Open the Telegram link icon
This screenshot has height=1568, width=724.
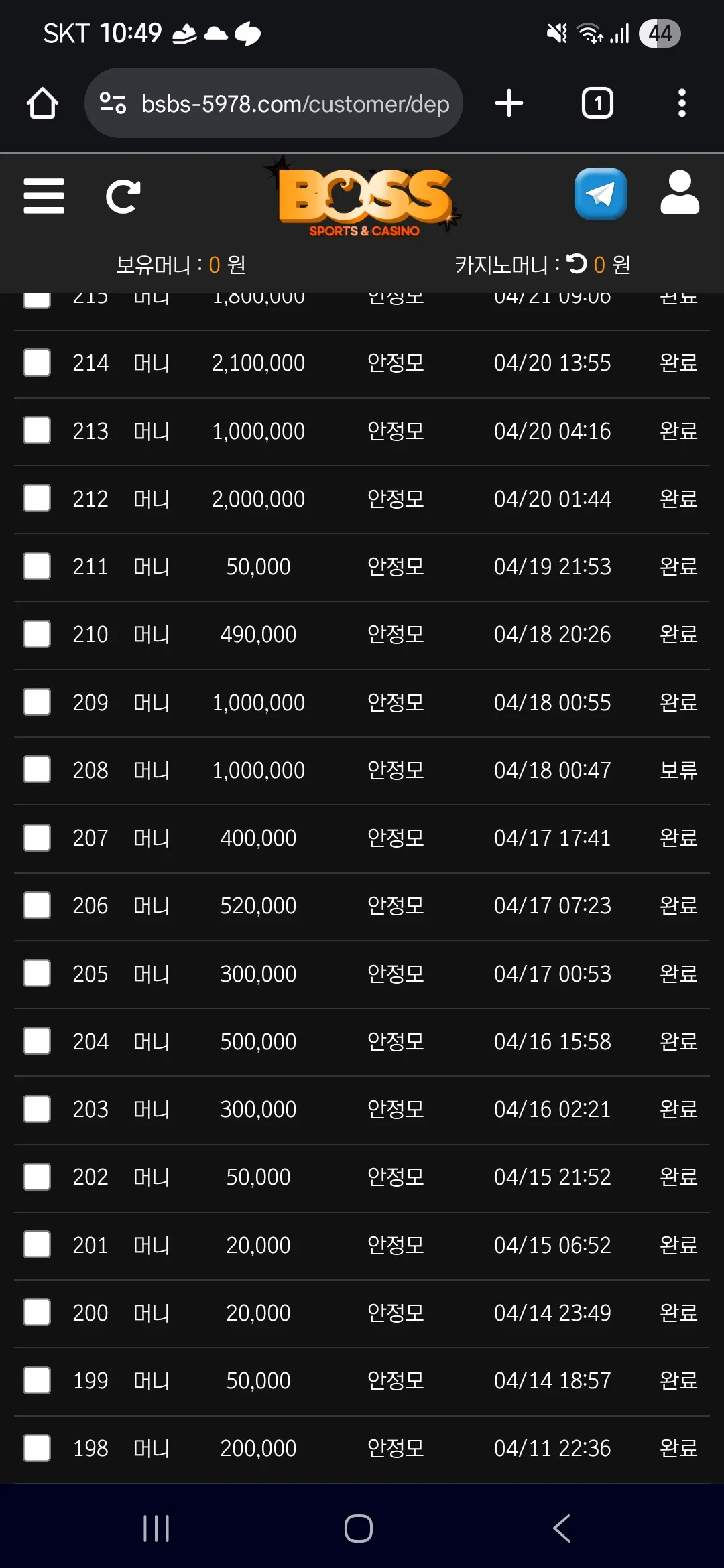601,194
